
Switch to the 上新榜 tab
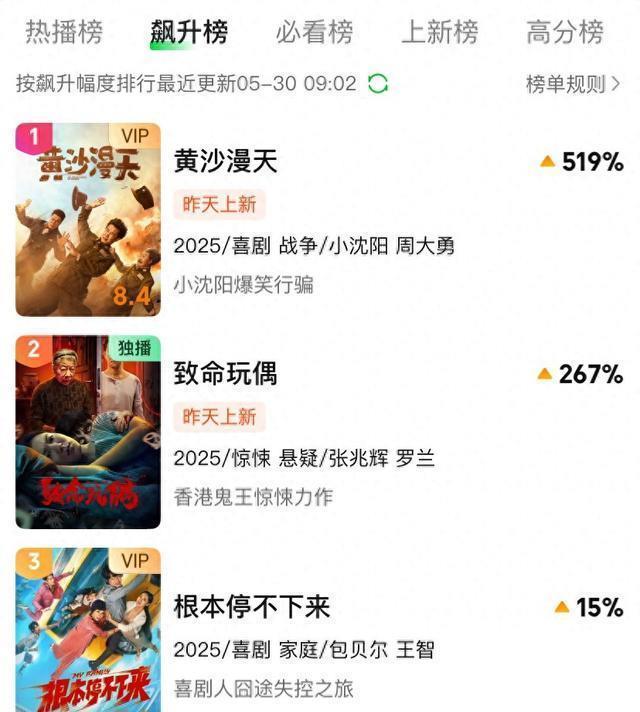[439, 32]
